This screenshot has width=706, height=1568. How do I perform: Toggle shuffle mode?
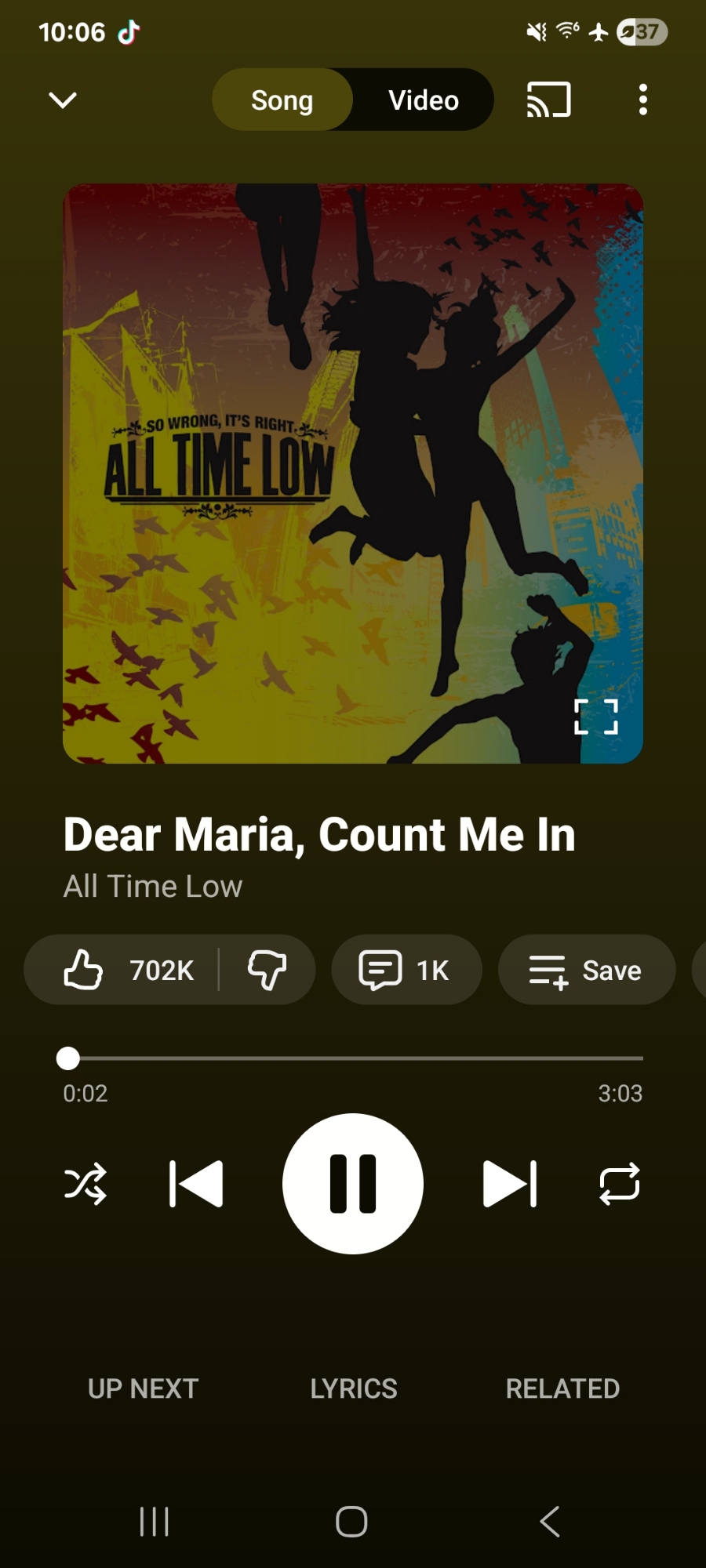click(x=86, y=1184)
